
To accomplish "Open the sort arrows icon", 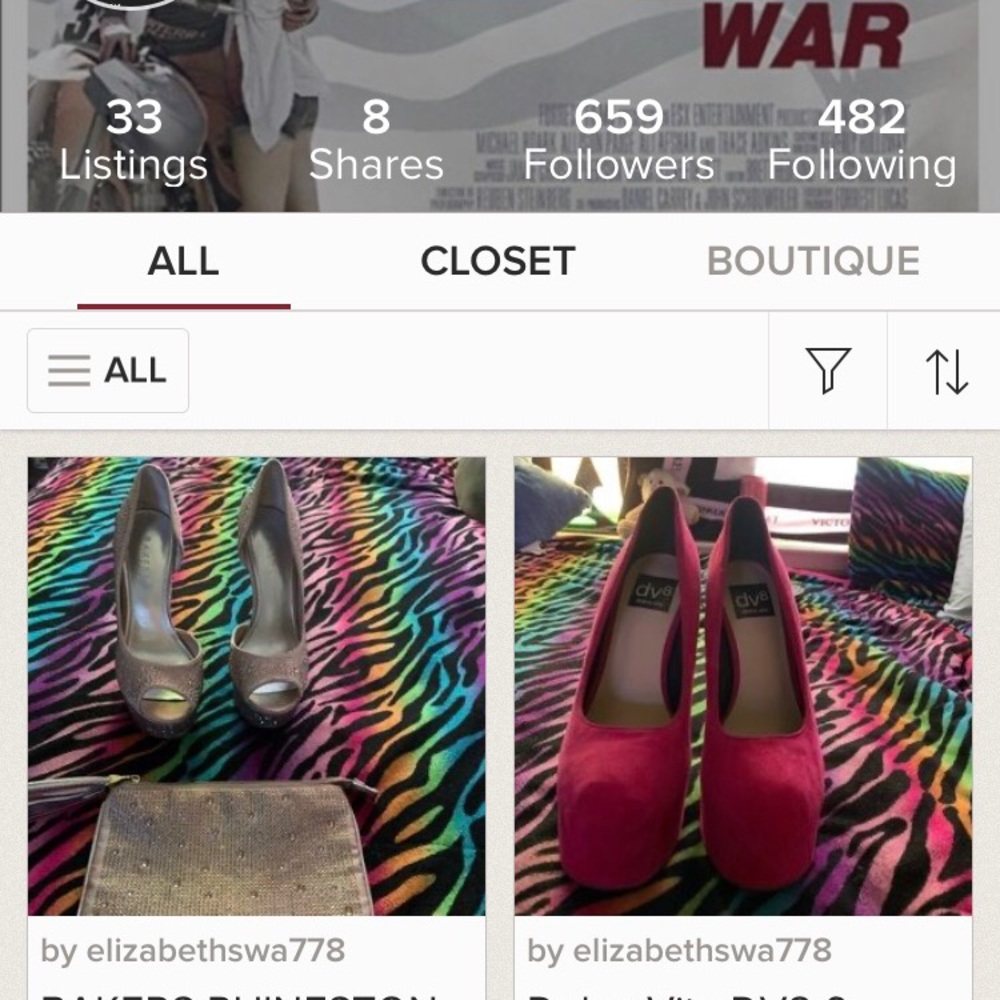I will (x=946, y=371).
